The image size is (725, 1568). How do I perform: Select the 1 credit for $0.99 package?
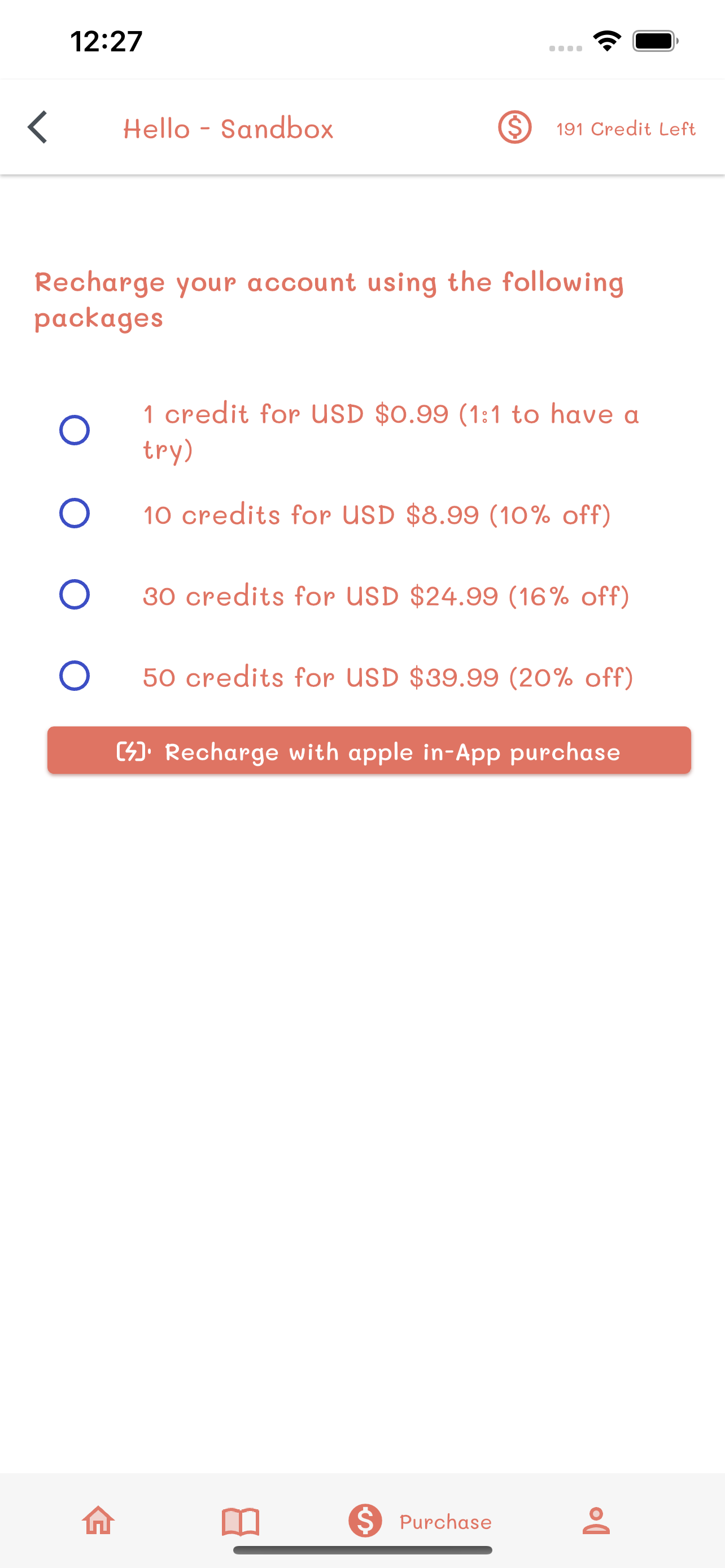(75, 430)
